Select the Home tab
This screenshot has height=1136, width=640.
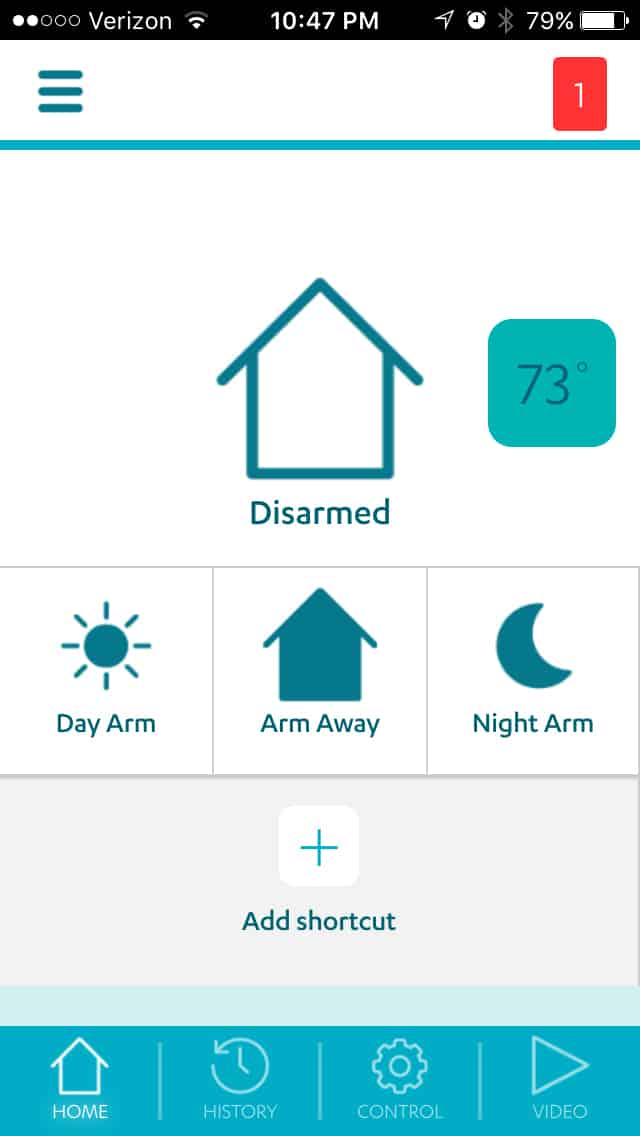coord(80,1080)
